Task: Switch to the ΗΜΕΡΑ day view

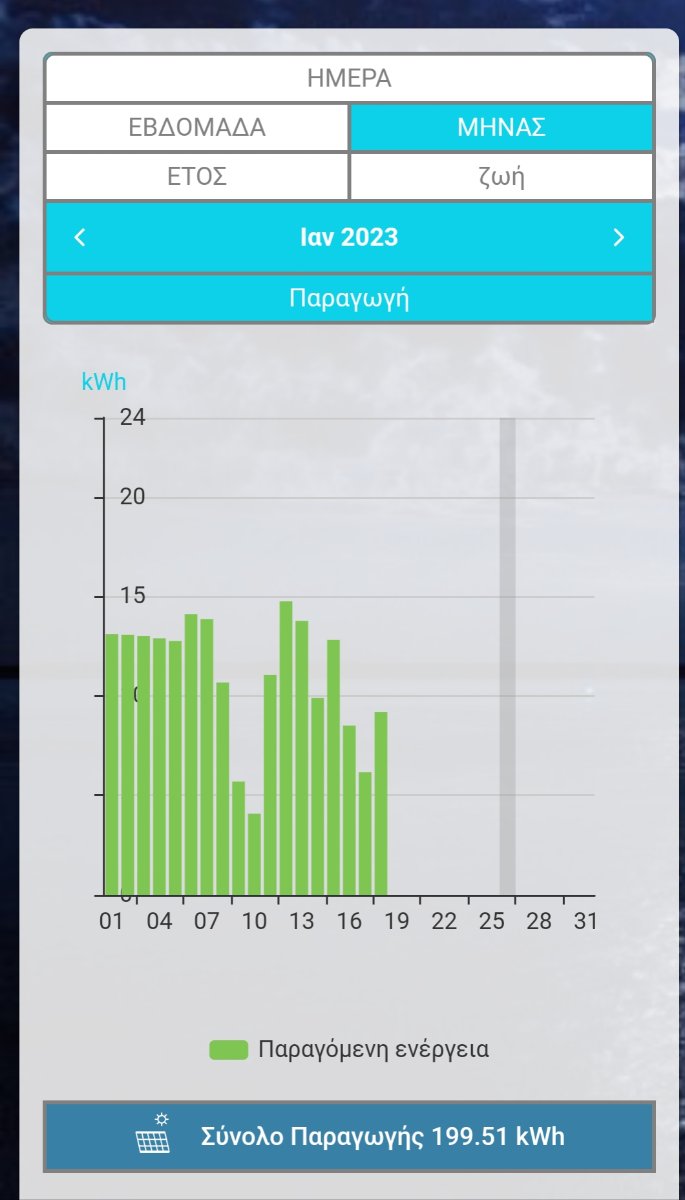Action: (x=349, y=78)
